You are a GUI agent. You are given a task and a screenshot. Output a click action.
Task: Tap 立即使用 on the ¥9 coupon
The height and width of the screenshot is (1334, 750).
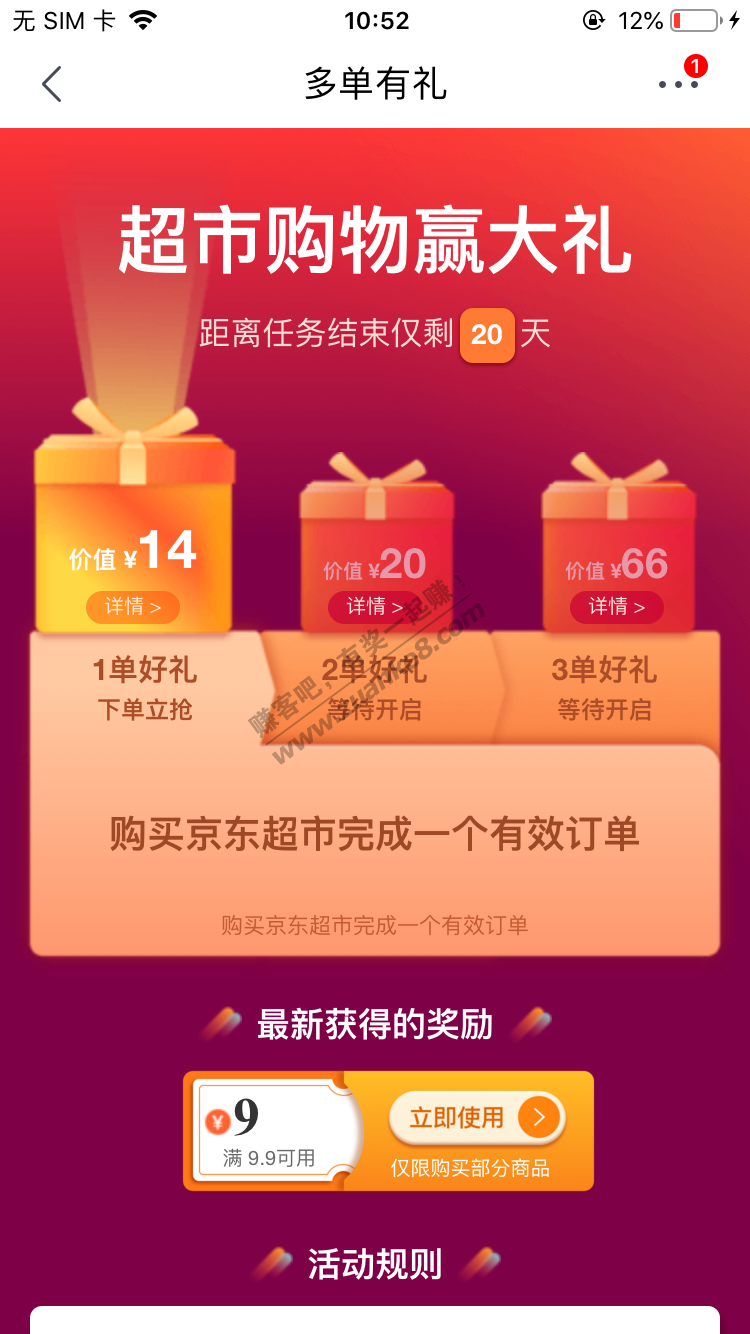coord(477,1118)
